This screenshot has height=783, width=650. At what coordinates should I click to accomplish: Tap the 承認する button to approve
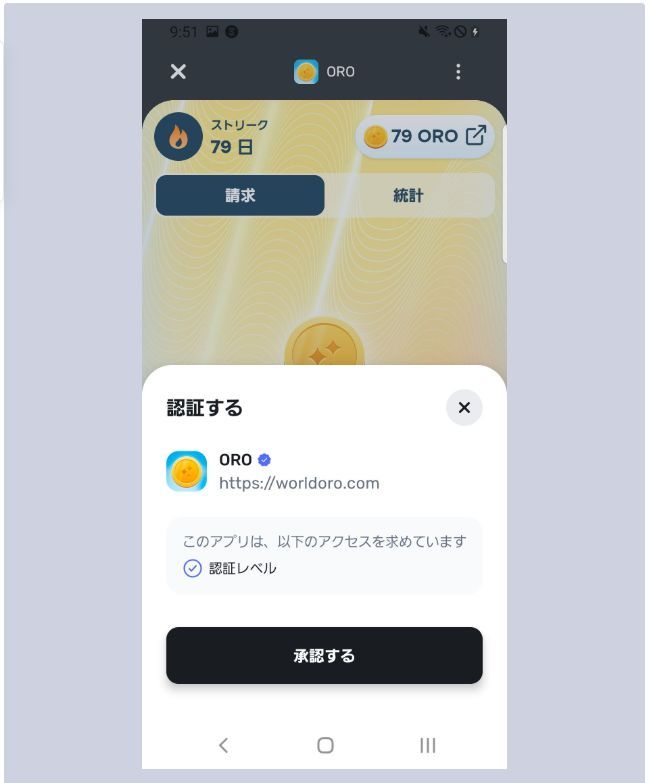(324, 656)
